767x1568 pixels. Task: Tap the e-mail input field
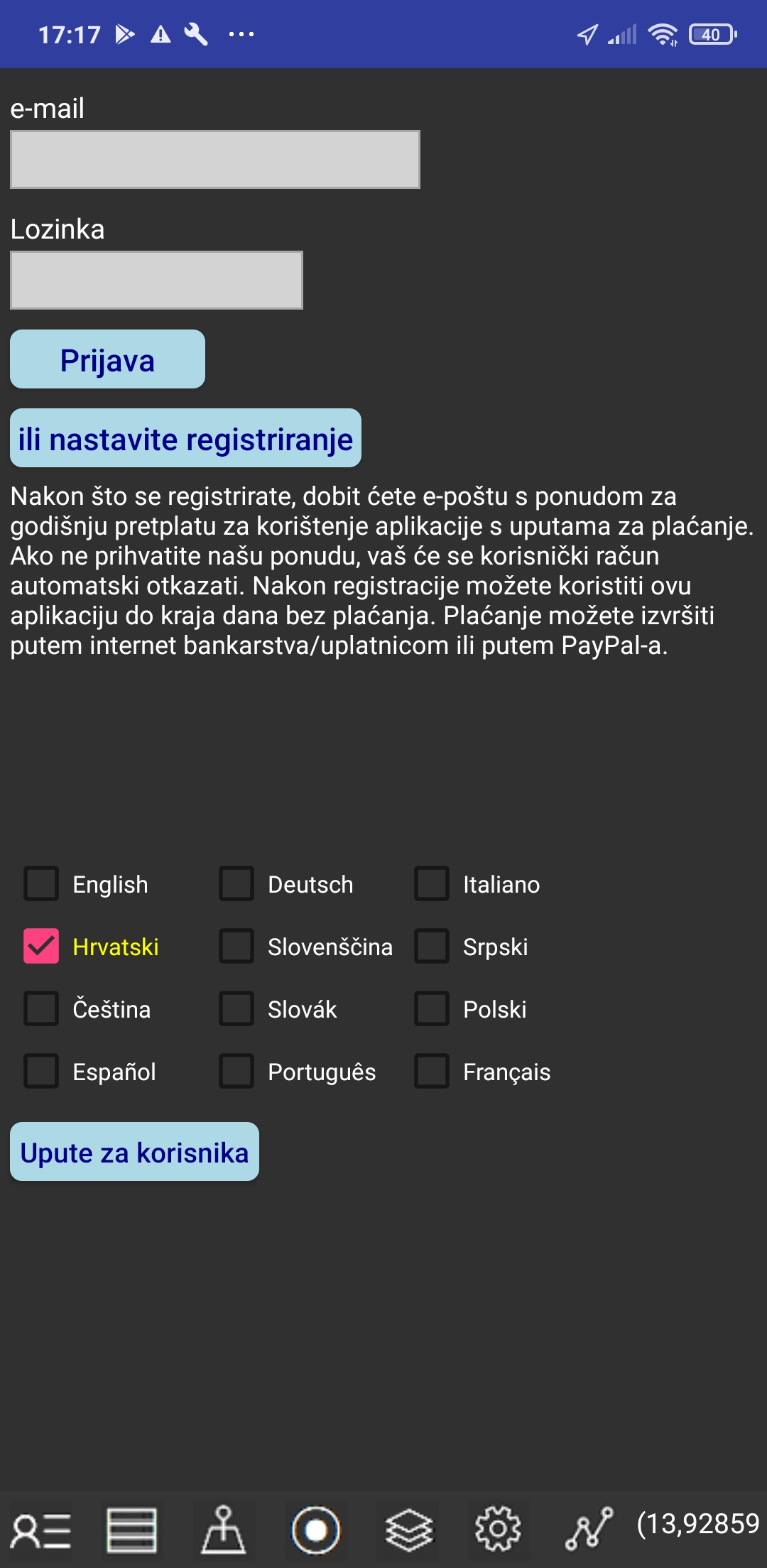click(215, 159)
